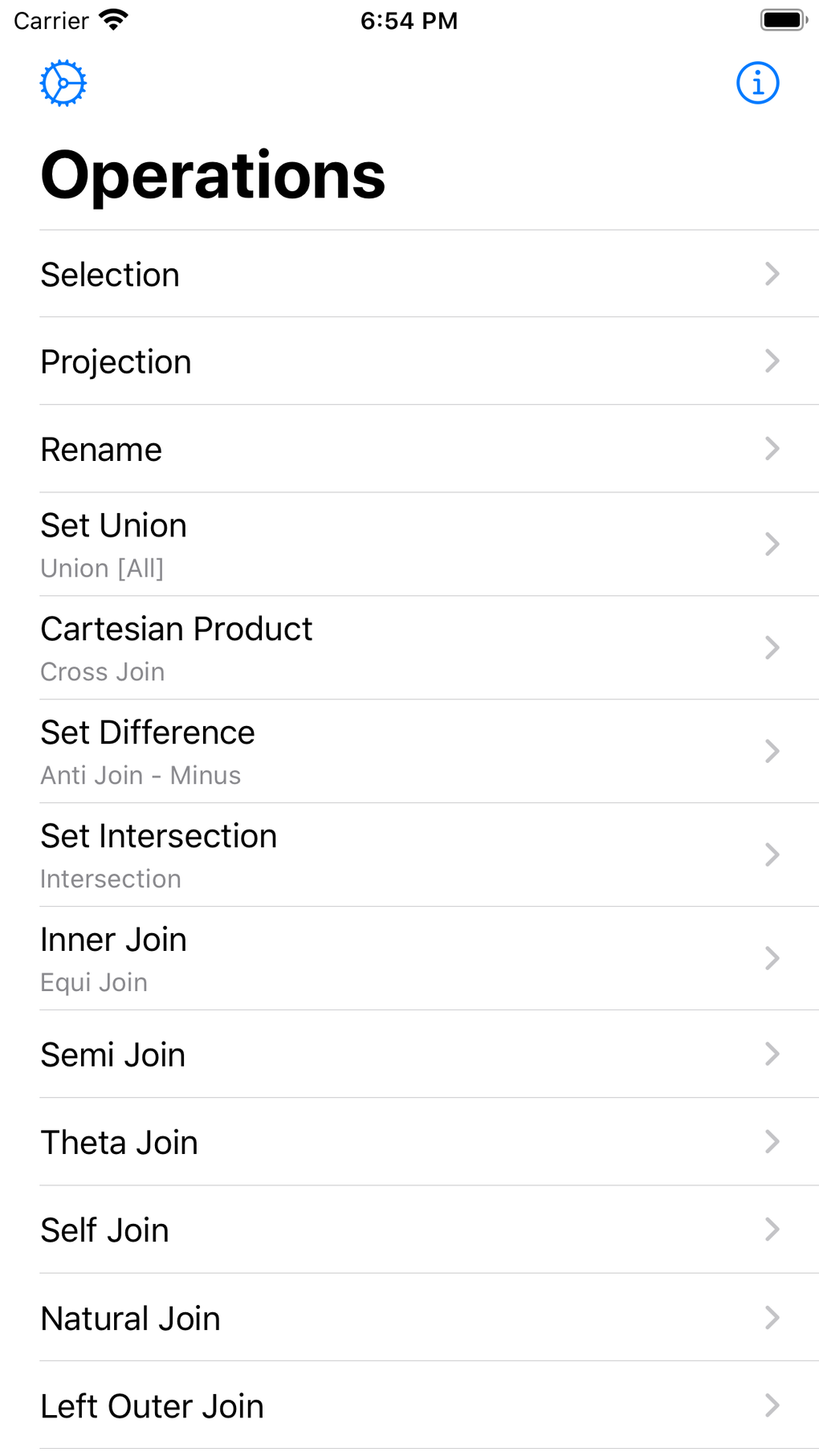Open the settings gear icon
819x1456 pixels.
pyautogui.click(x=63, y=82)
